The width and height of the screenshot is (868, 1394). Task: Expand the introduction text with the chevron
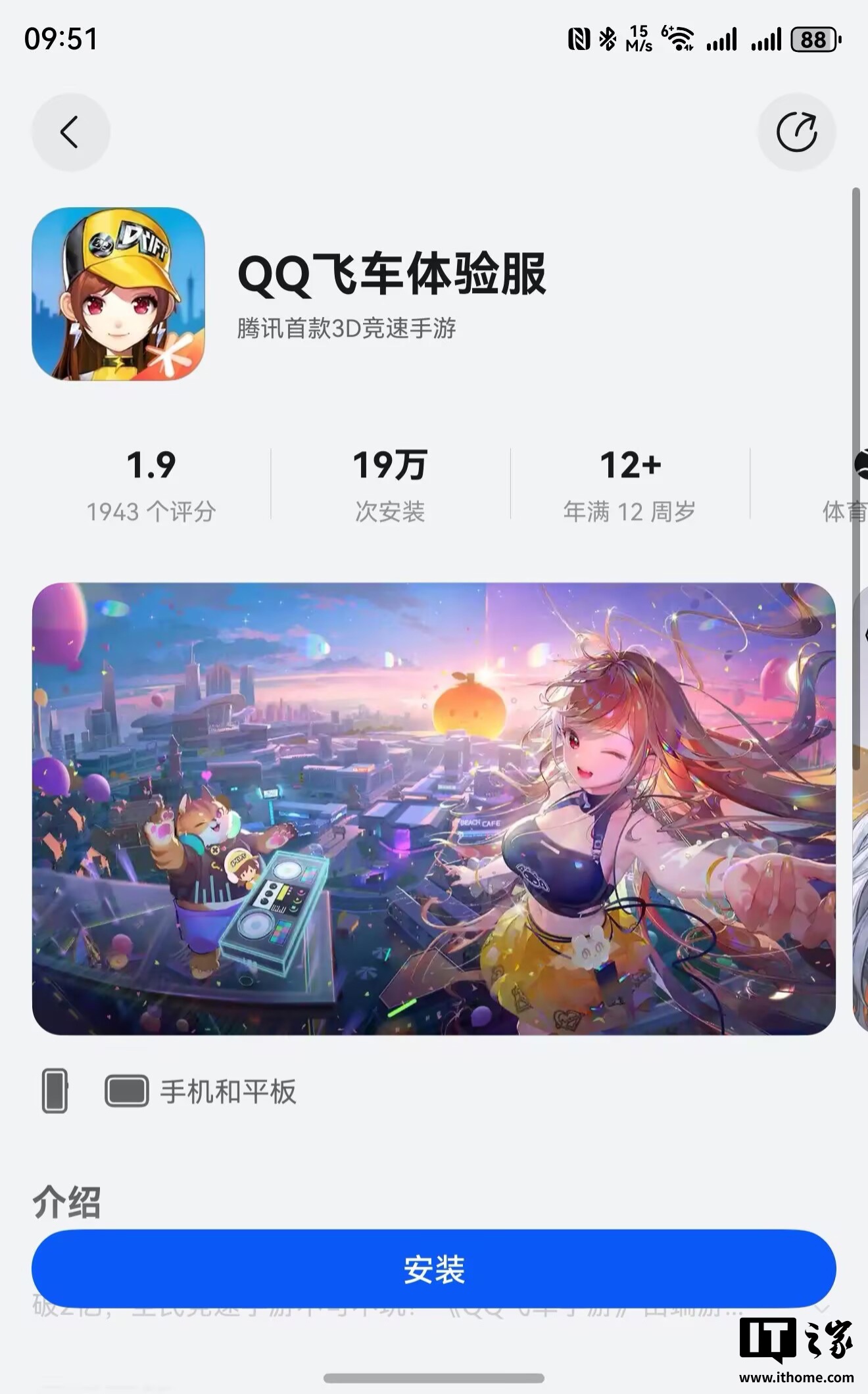pyautogui.click(x=821, y=1310)
